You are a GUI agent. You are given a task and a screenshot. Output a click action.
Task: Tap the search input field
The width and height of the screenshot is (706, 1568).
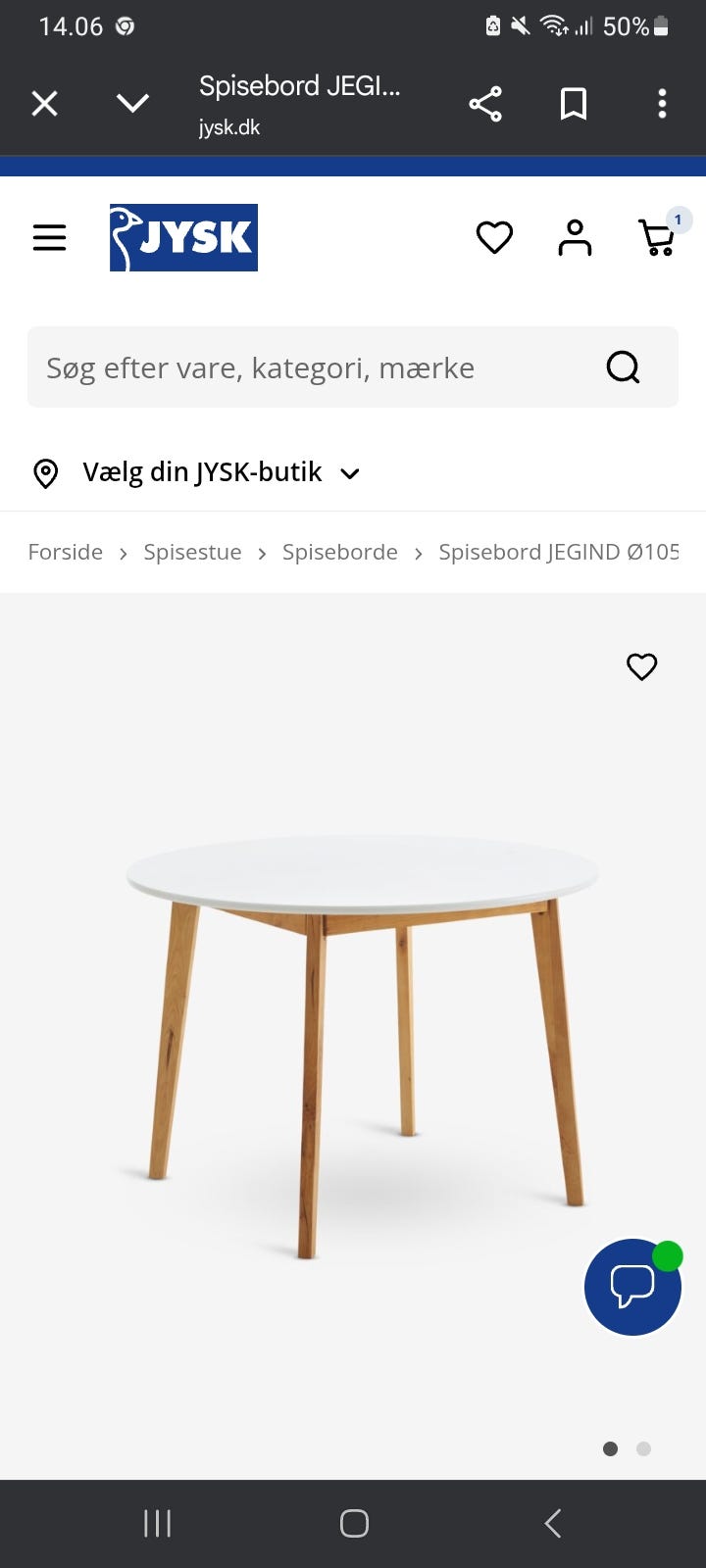point(294,367)
